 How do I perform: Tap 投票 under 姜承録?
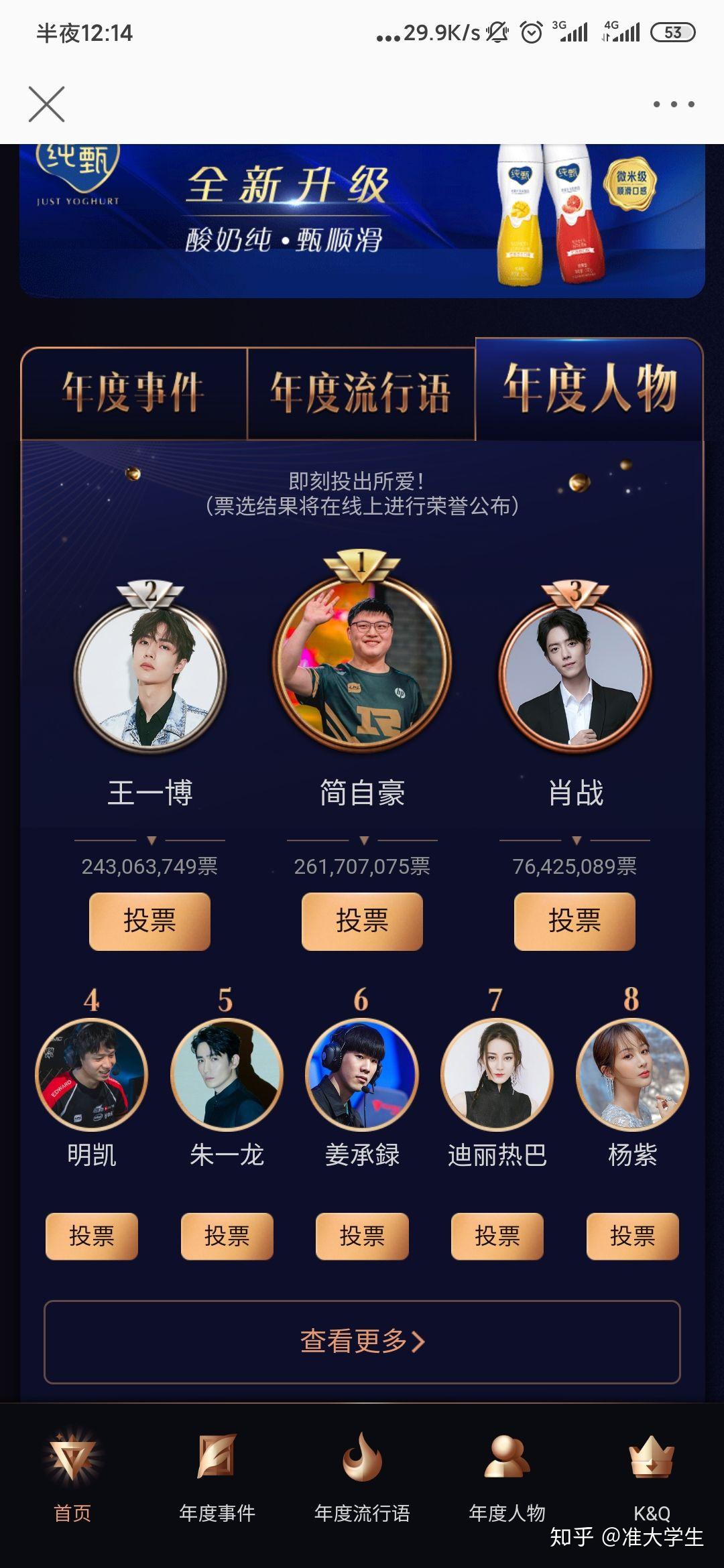coord(362,1236)
